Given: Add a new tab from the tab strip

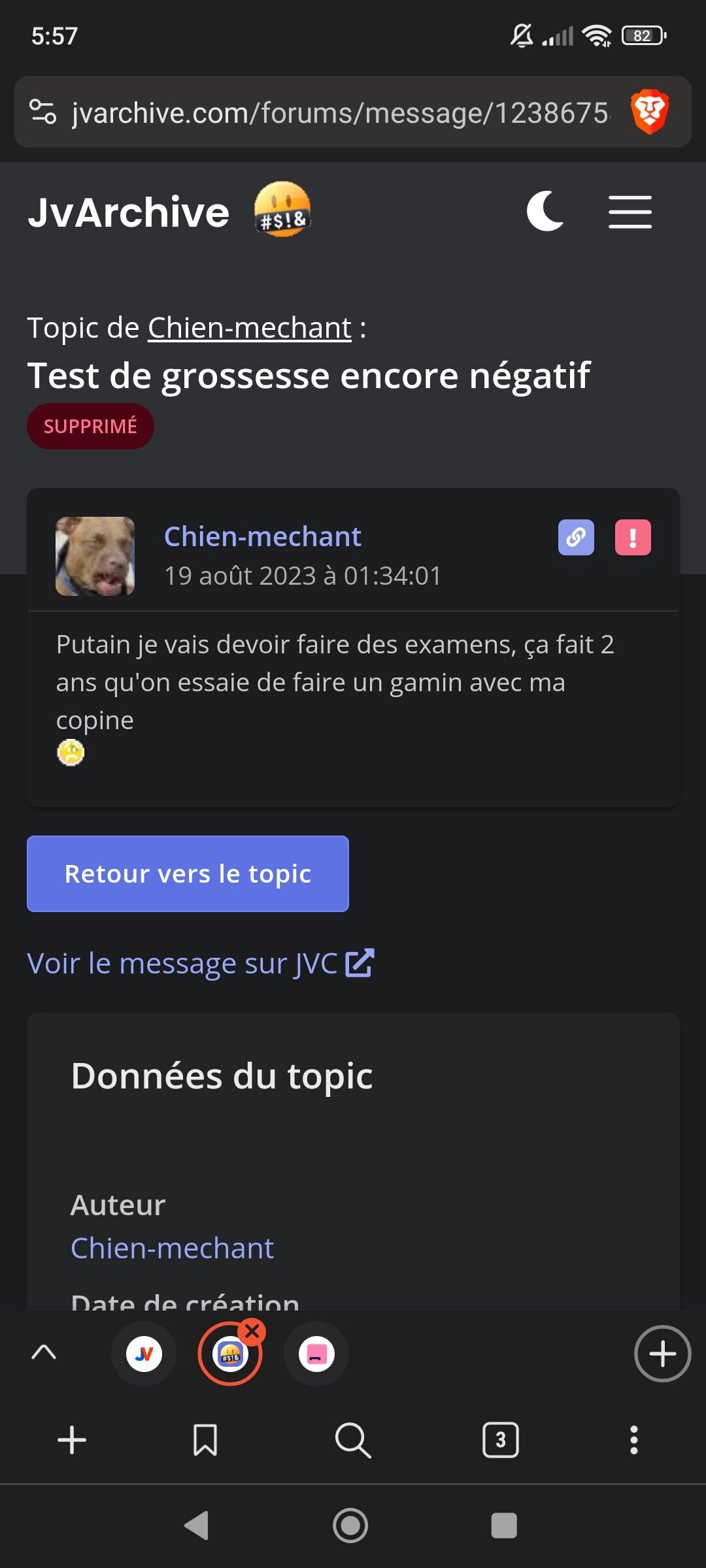Looking at the screenshot, I should tap(662, 1354).
